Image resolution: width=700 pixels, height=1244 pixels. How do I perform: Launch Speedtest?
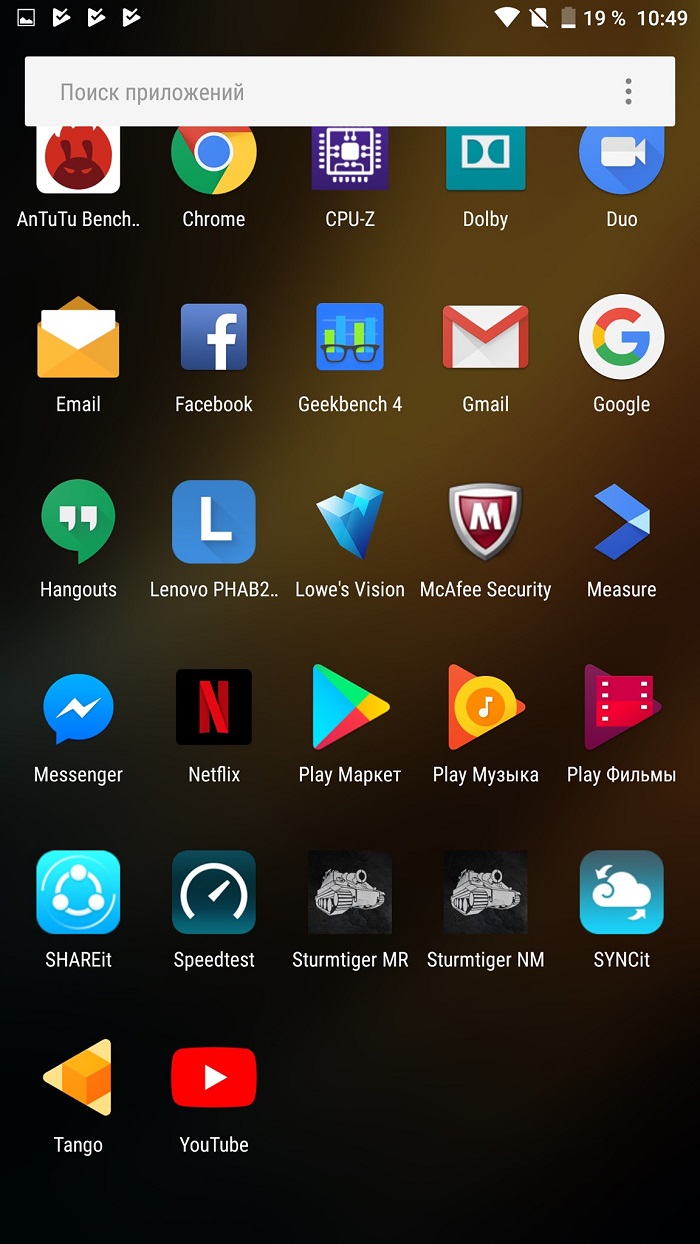(x=214, y=893)
